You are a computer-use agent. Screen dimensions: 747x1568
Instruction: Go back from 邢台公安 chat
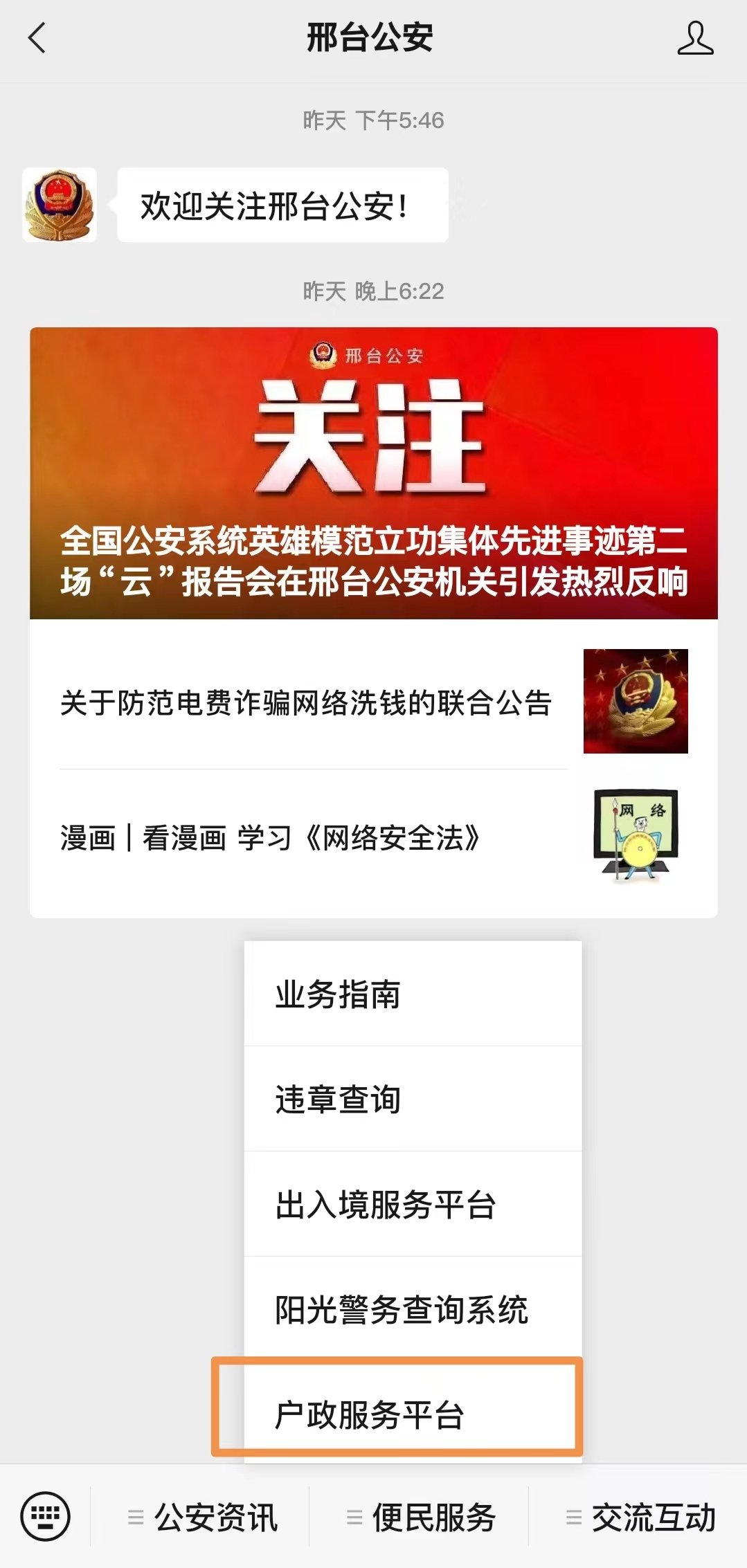(37, 38)
